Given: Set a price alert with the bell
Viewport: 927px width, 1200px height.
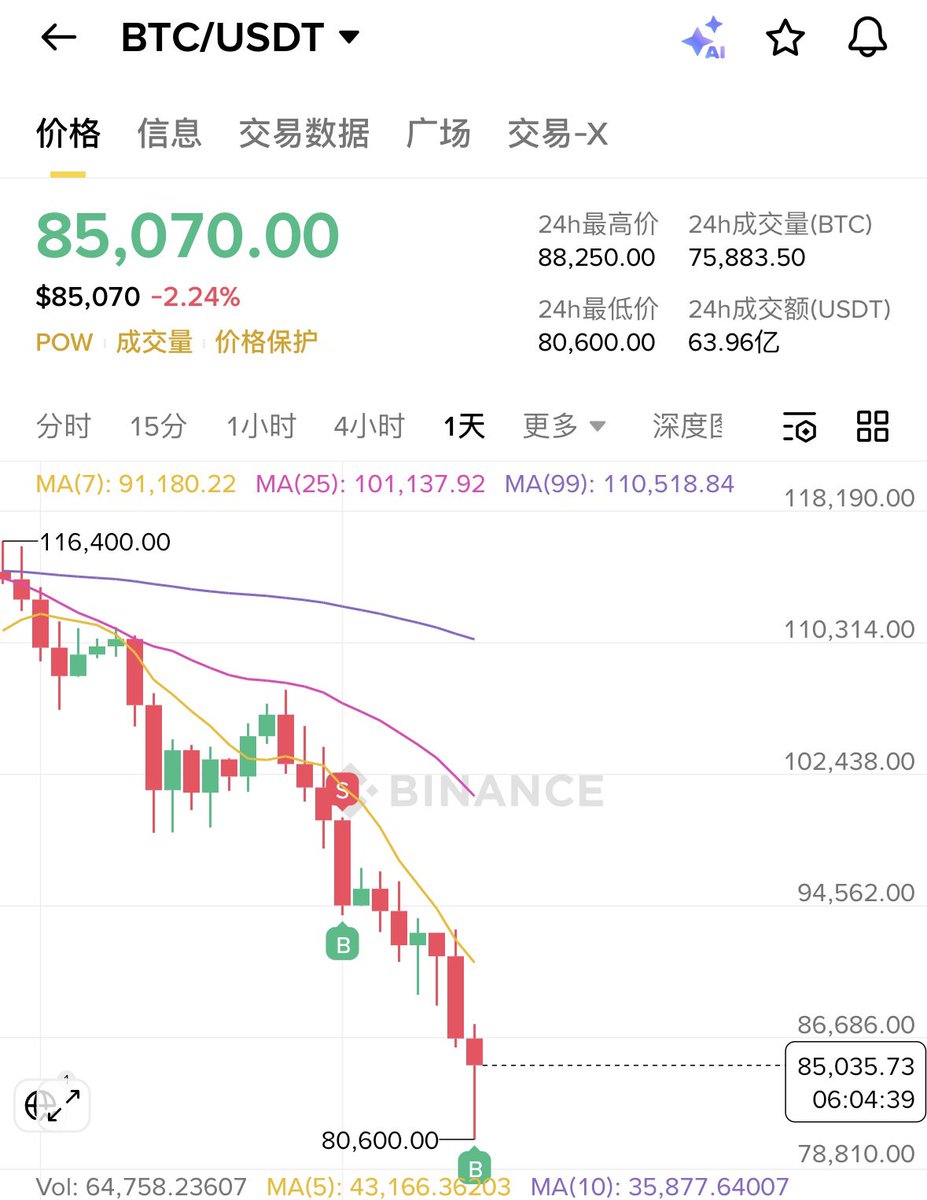Looking at the screenshot, I should (867, 38).
